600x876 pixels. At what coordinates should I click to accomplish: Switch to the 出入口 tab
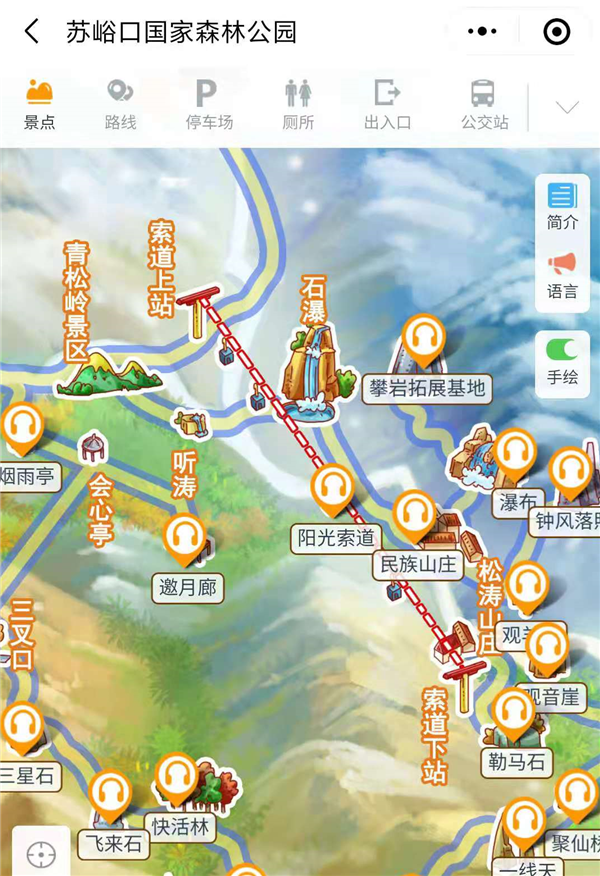point(388,105)
